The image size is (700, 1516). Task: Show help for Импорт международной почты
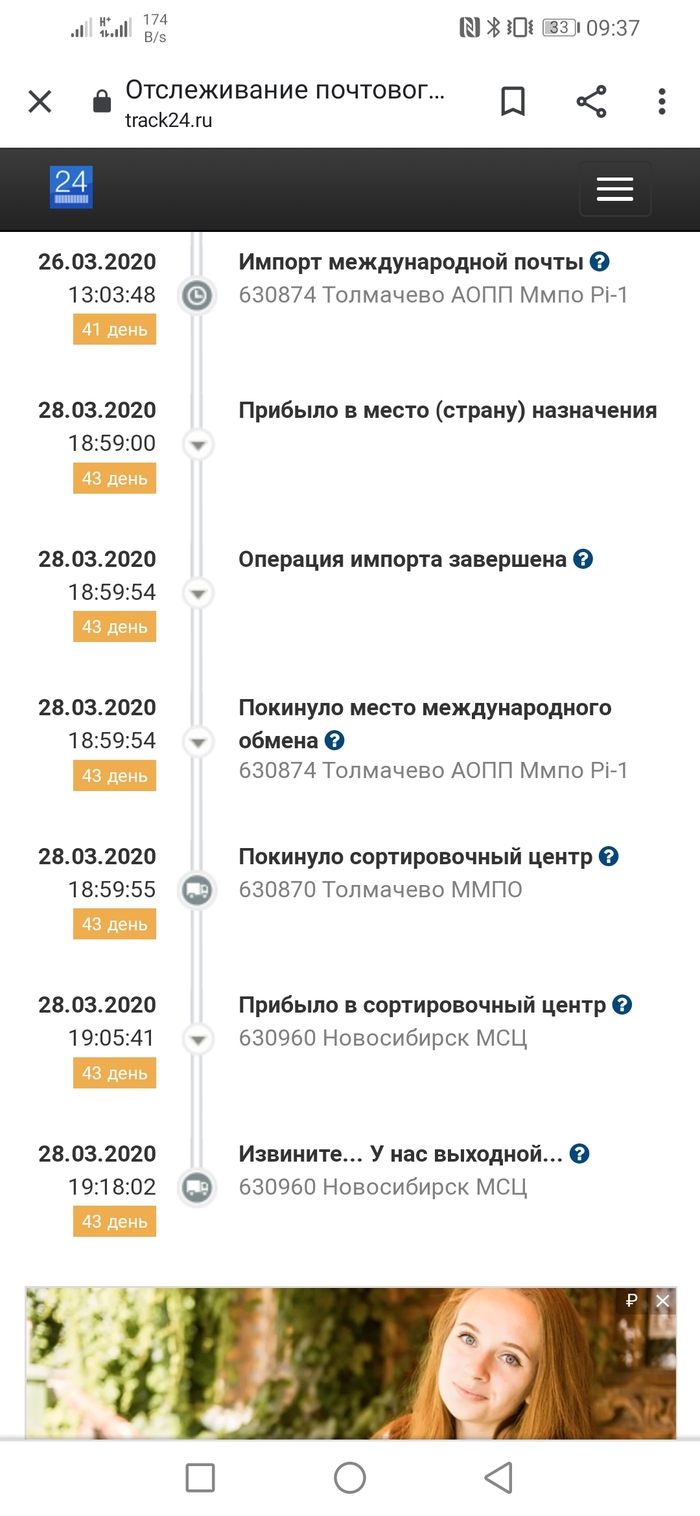[x=600, y=262]
